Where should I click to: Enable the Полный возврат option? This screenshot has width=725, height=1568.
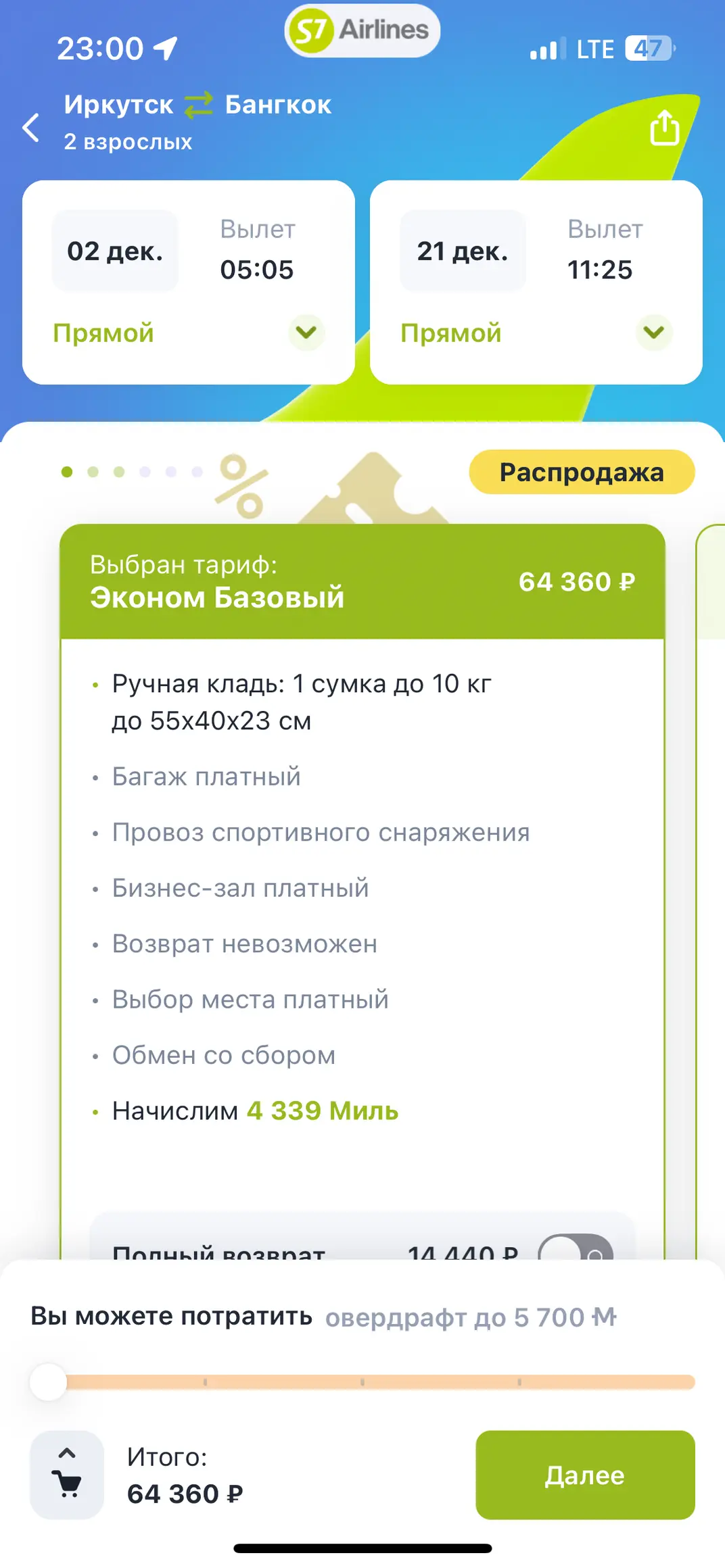point(575,1249)
